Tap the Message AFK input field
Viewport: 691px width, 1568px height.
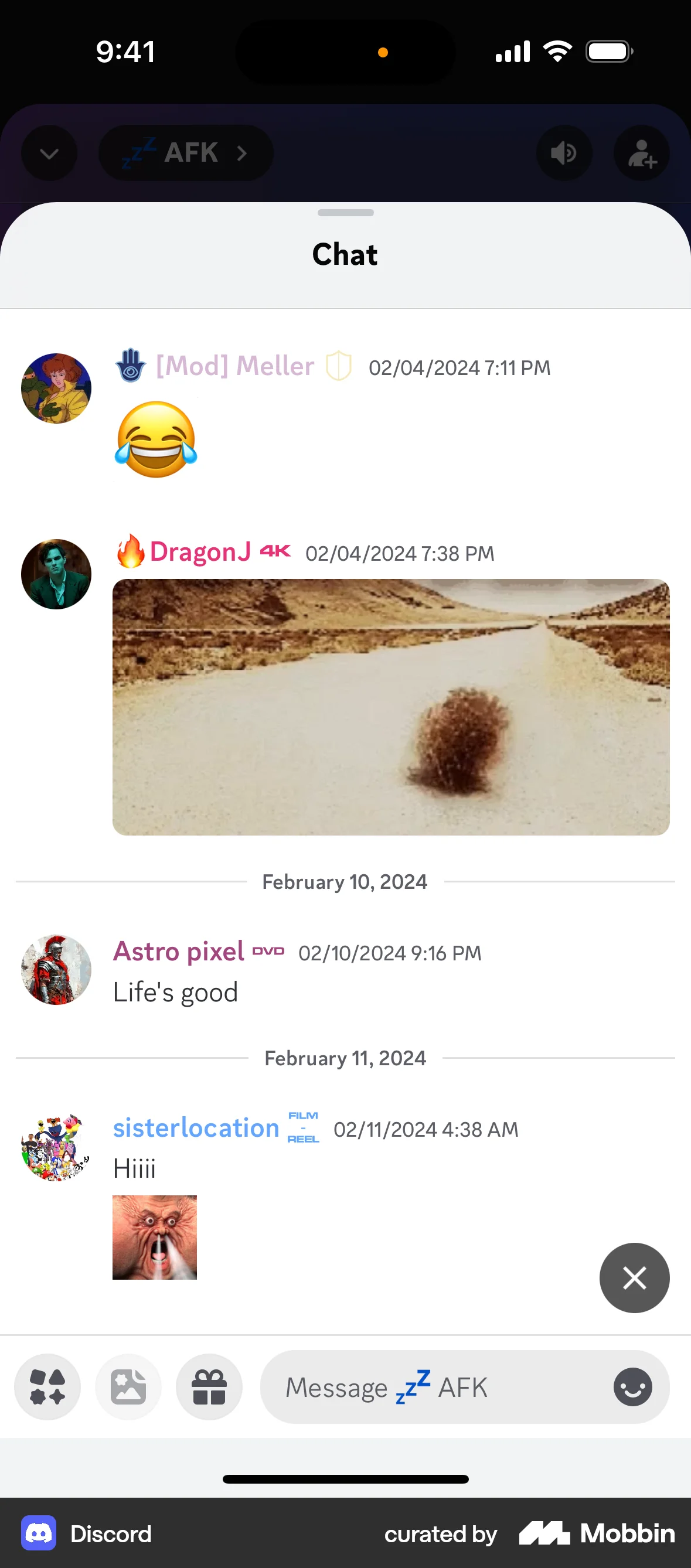point(387,1386)
